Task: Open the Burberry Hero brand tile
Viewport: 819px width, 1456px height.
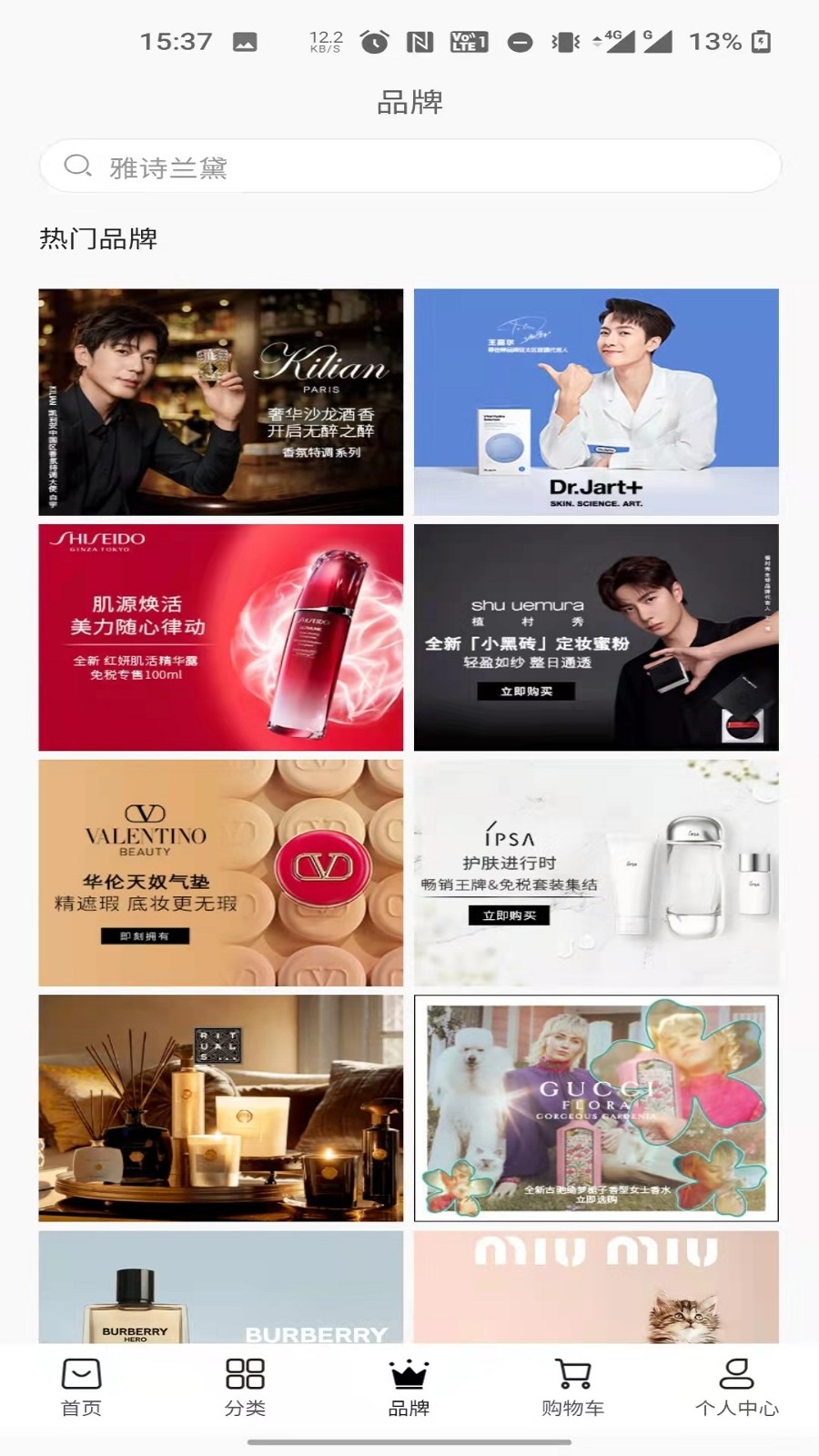Action: click(x=220, y=1287)
